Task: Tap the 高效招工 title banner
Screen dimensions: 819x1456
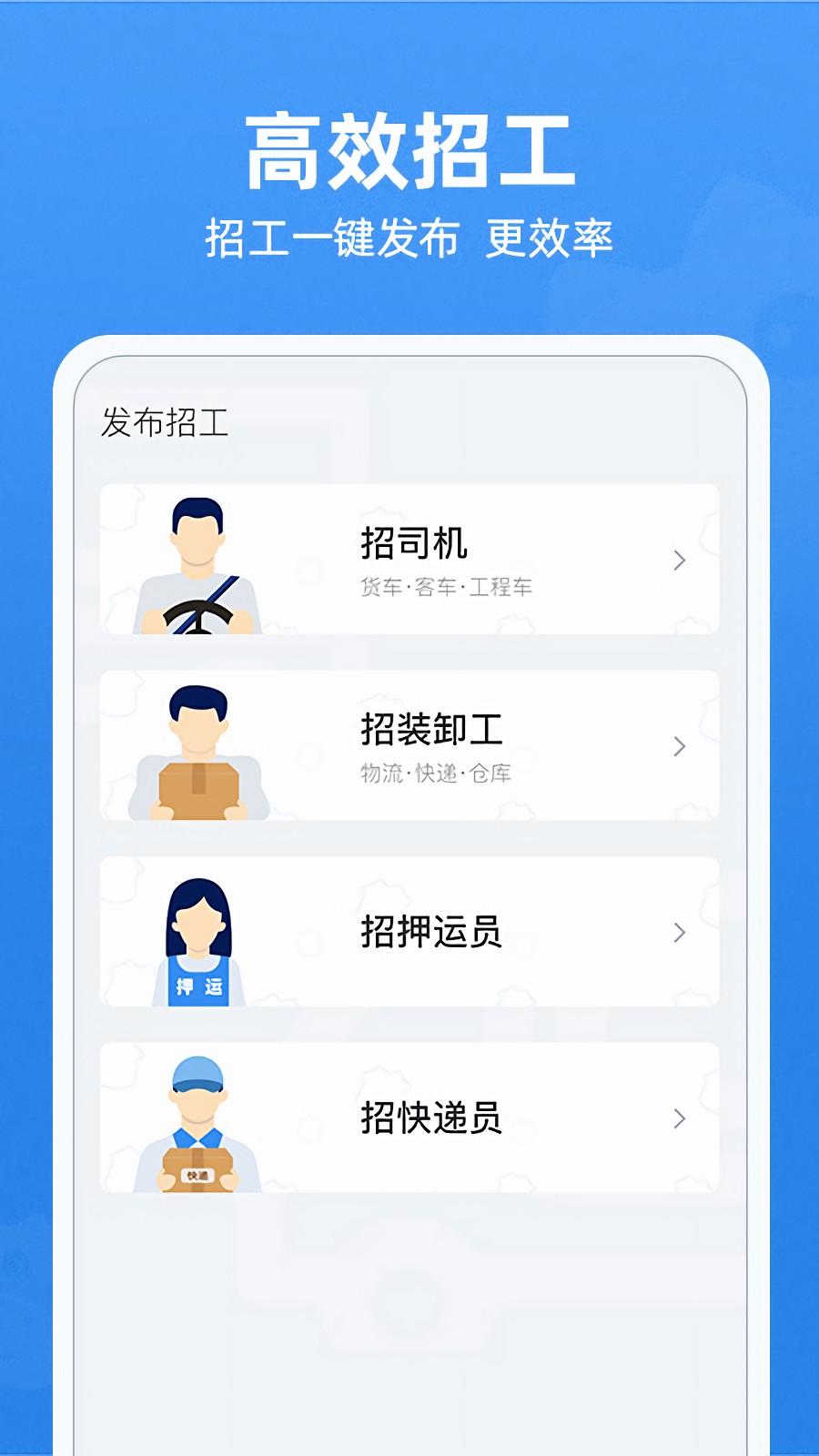Action: pos(409,150)
